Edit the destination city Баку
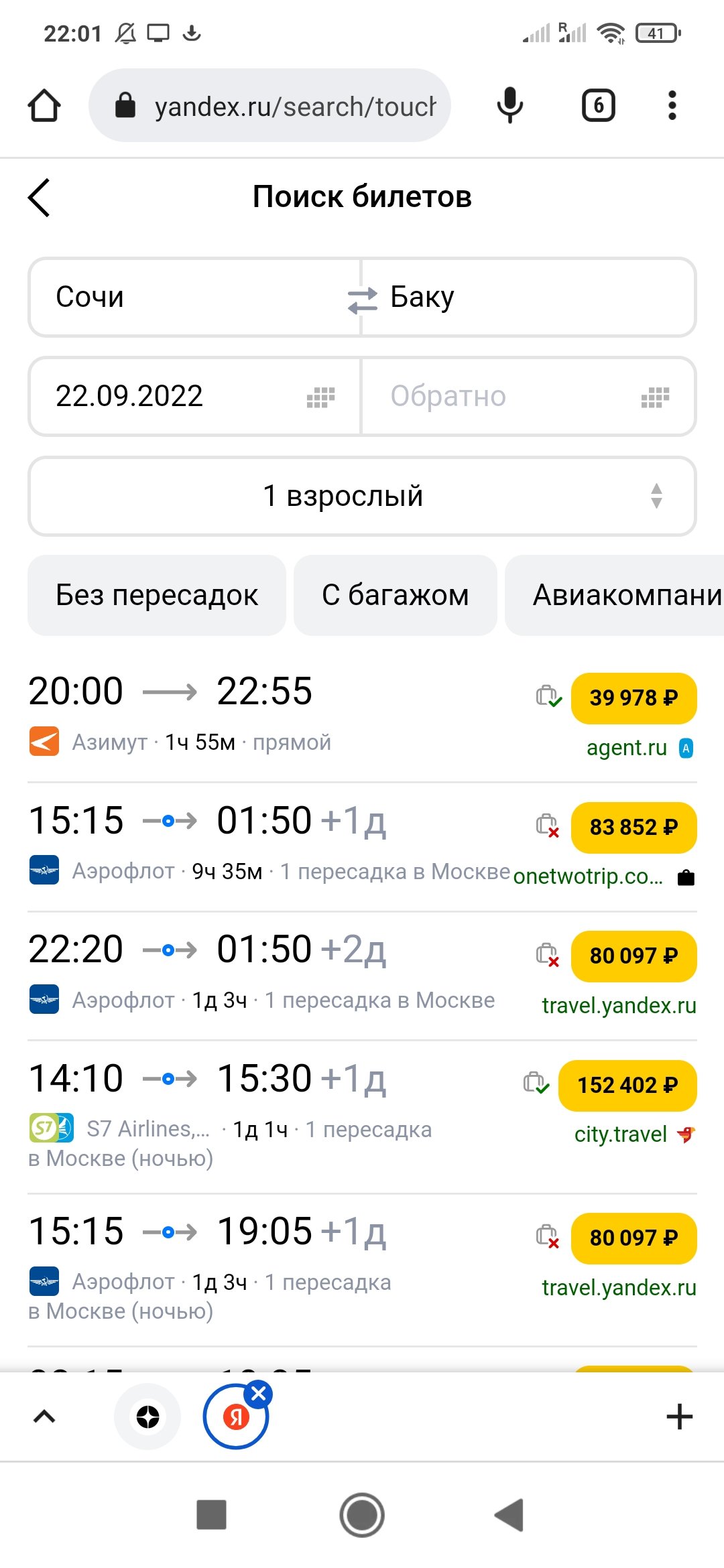 coord(528,297)
